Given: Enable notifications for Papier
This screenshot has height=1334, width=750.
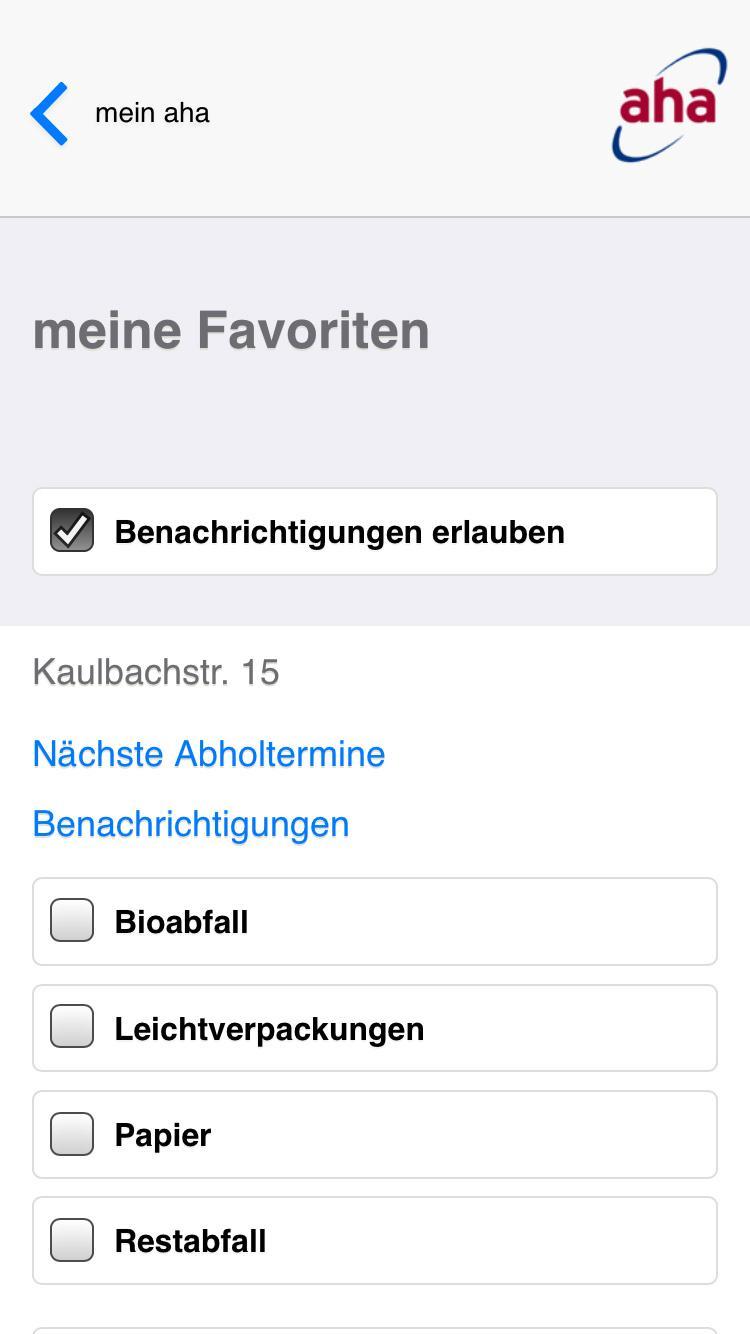Looking at the screenshot, I should 71,1134.
